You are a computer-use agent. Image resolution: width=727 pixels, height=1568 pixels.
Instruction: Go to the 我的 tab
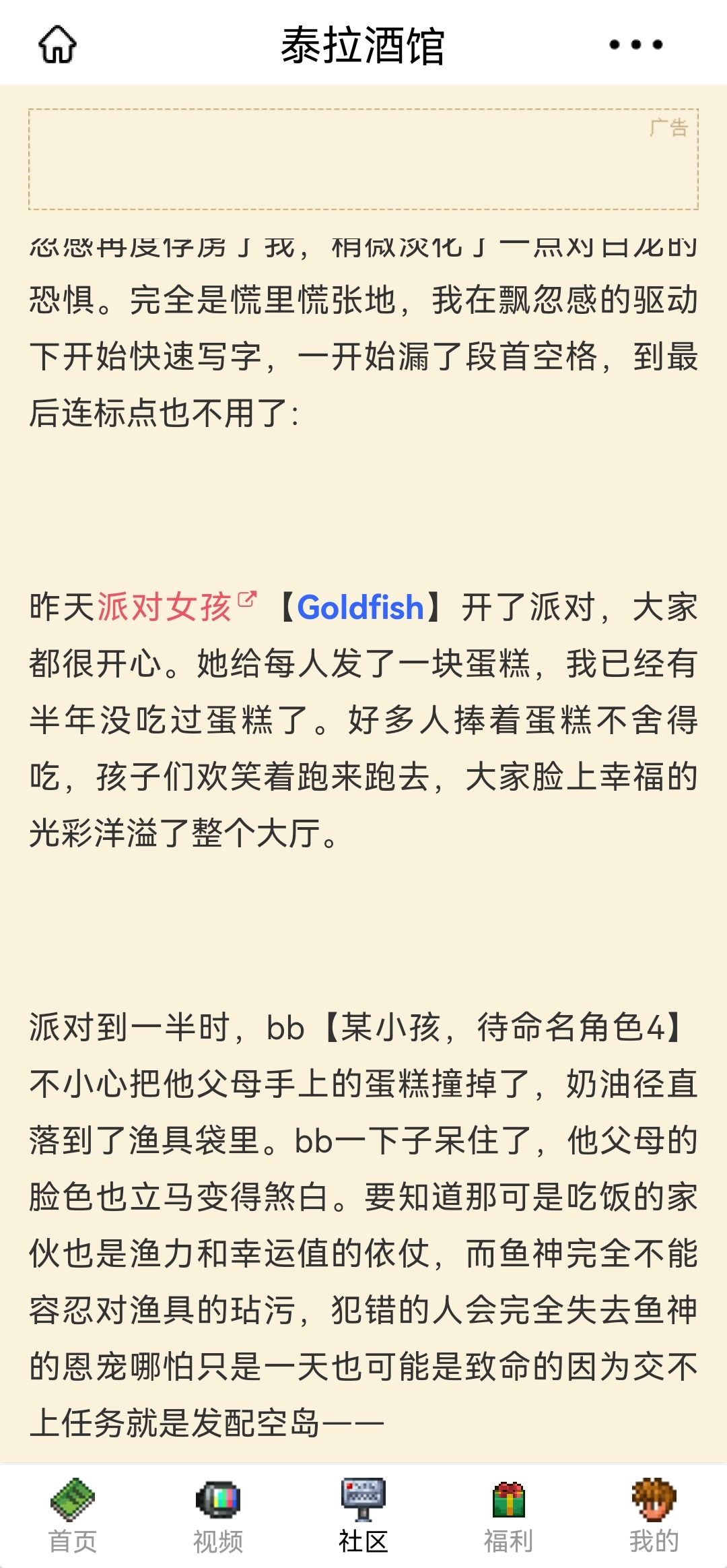point(654,1517)
